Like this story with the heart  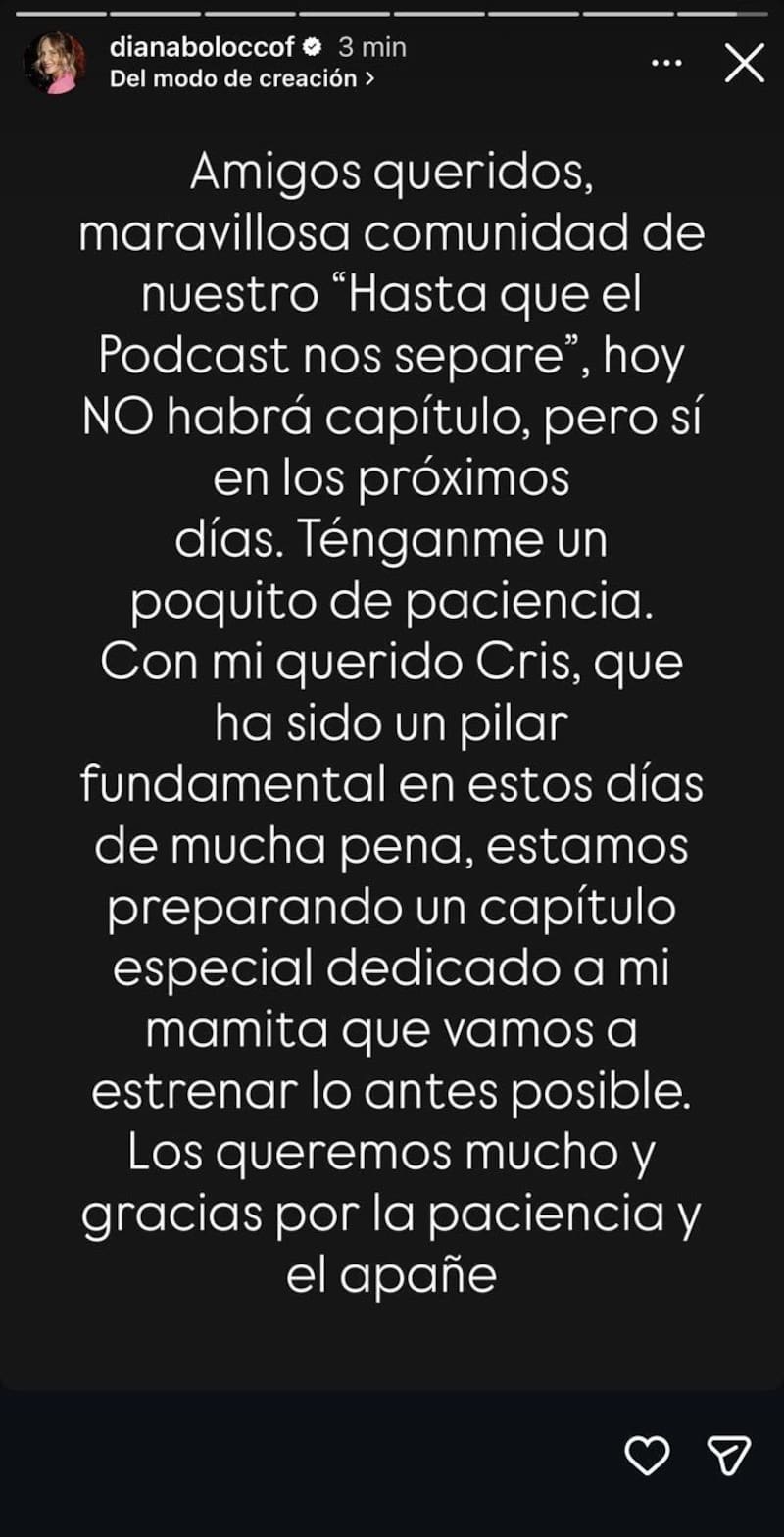(647, 1455)
